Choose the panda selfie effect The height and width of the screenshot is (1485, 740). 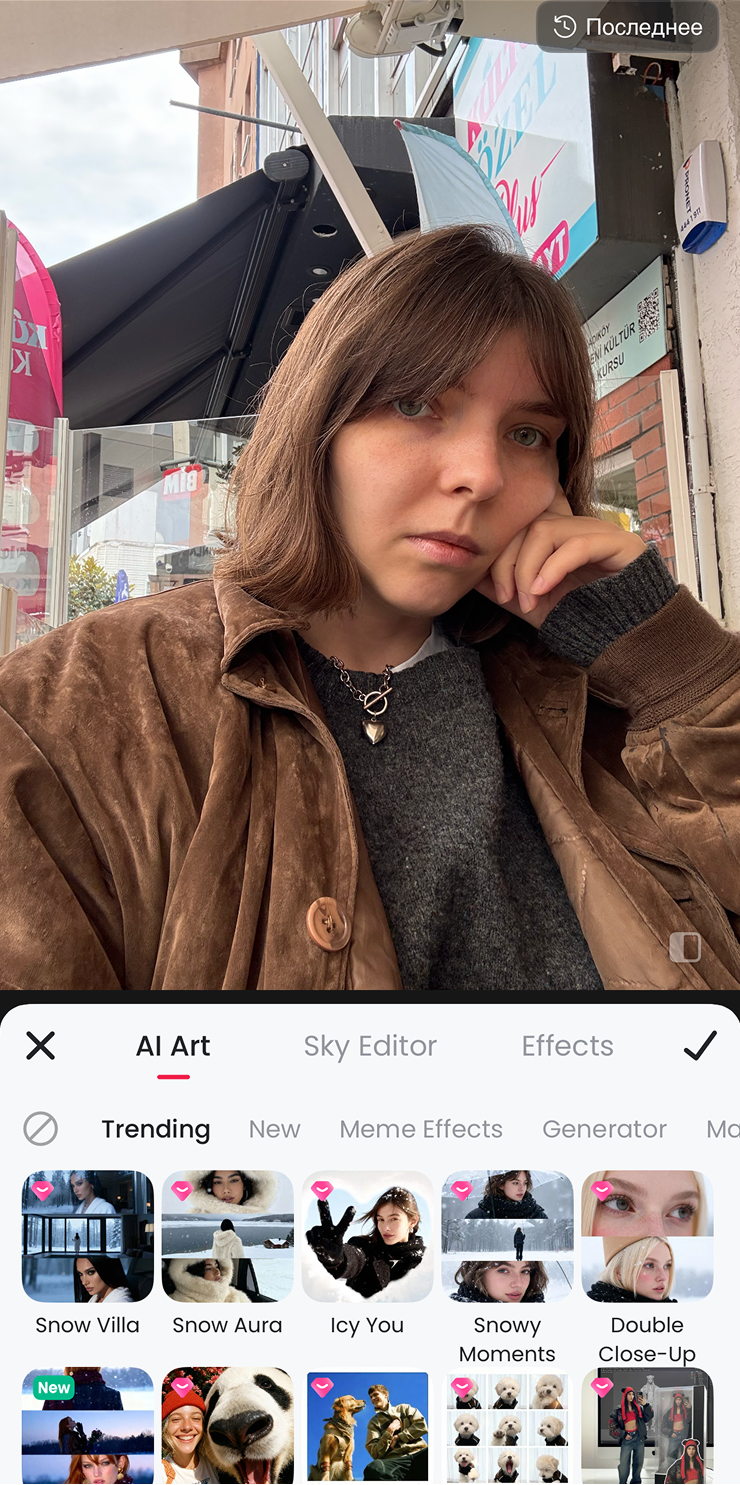pos(228,1425)
